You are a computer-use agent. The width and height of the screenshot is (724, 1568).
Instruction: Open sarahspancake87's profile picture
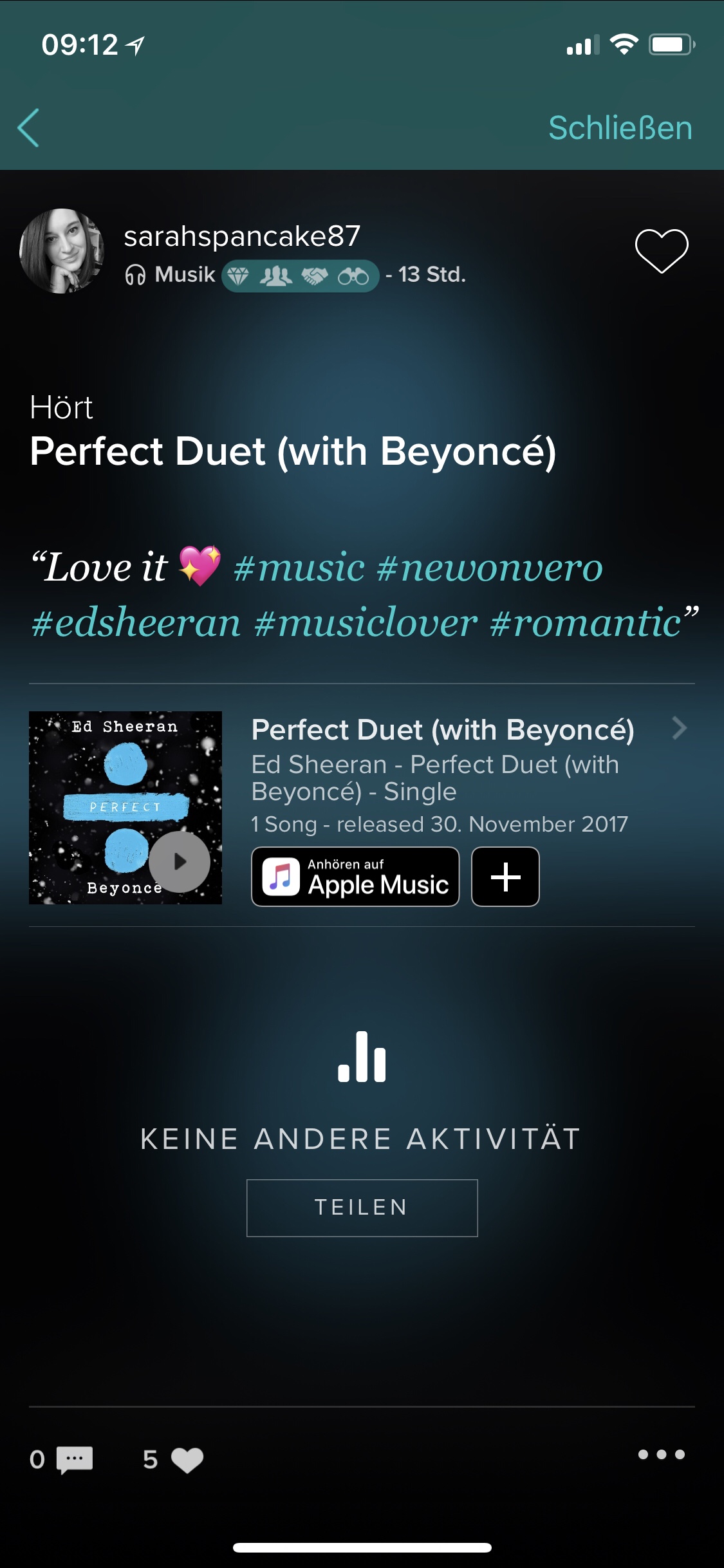point(62,251)
